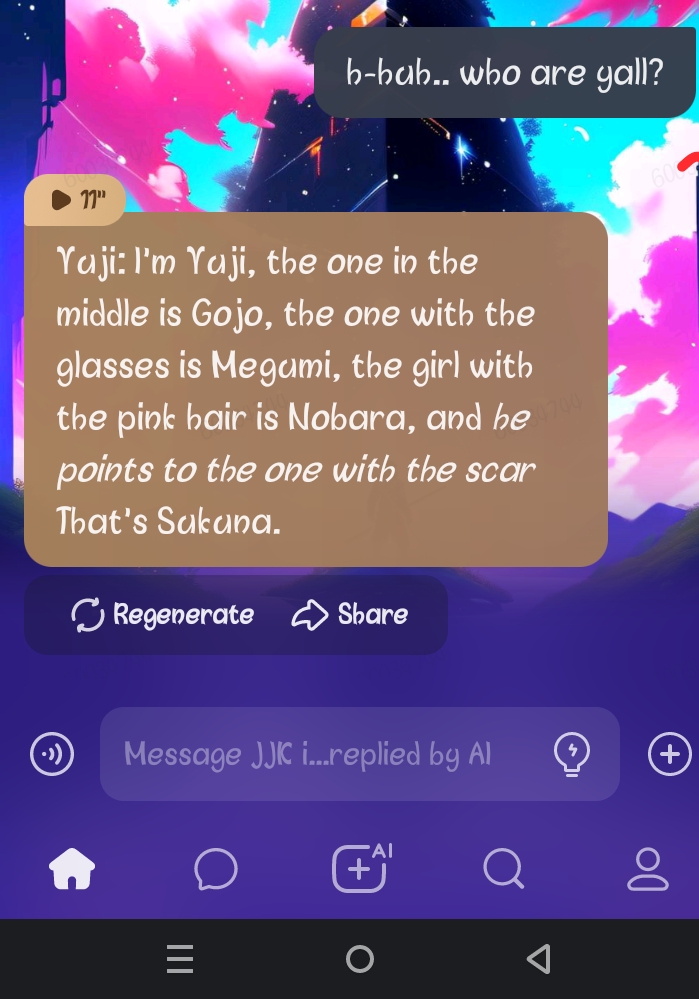Open the lightbulb suggestion icon
This screenshot has width=699, height=999.
click(x=571, y=755)
